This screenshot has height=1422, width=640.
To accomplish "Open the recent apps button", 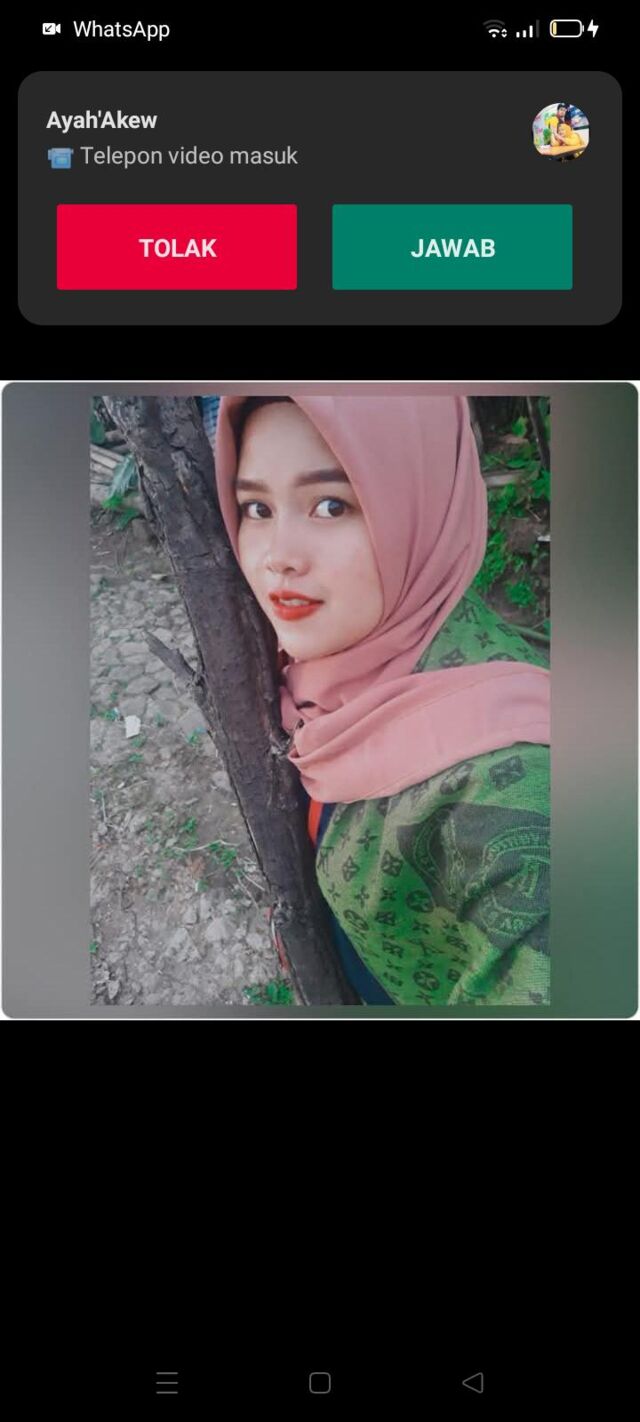I will click(x=167, y=1383).
